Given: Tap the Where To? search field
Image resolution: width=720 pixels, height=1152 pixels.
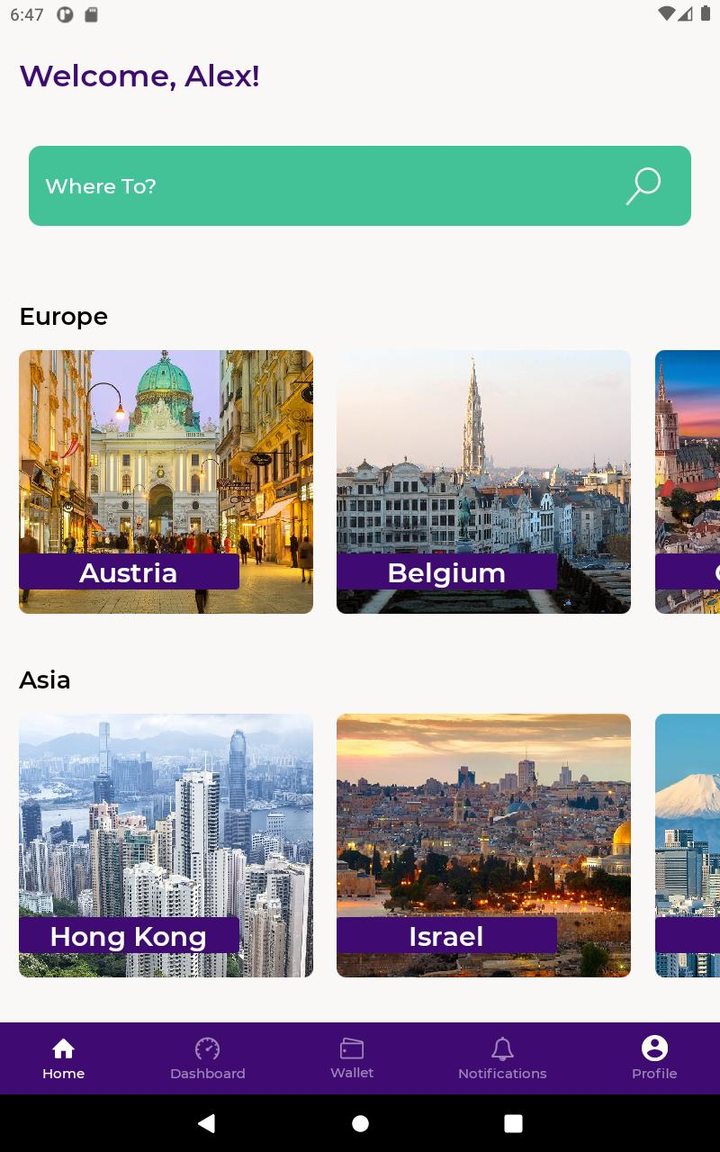Looking at the screenshot, I should click(300, 186).
